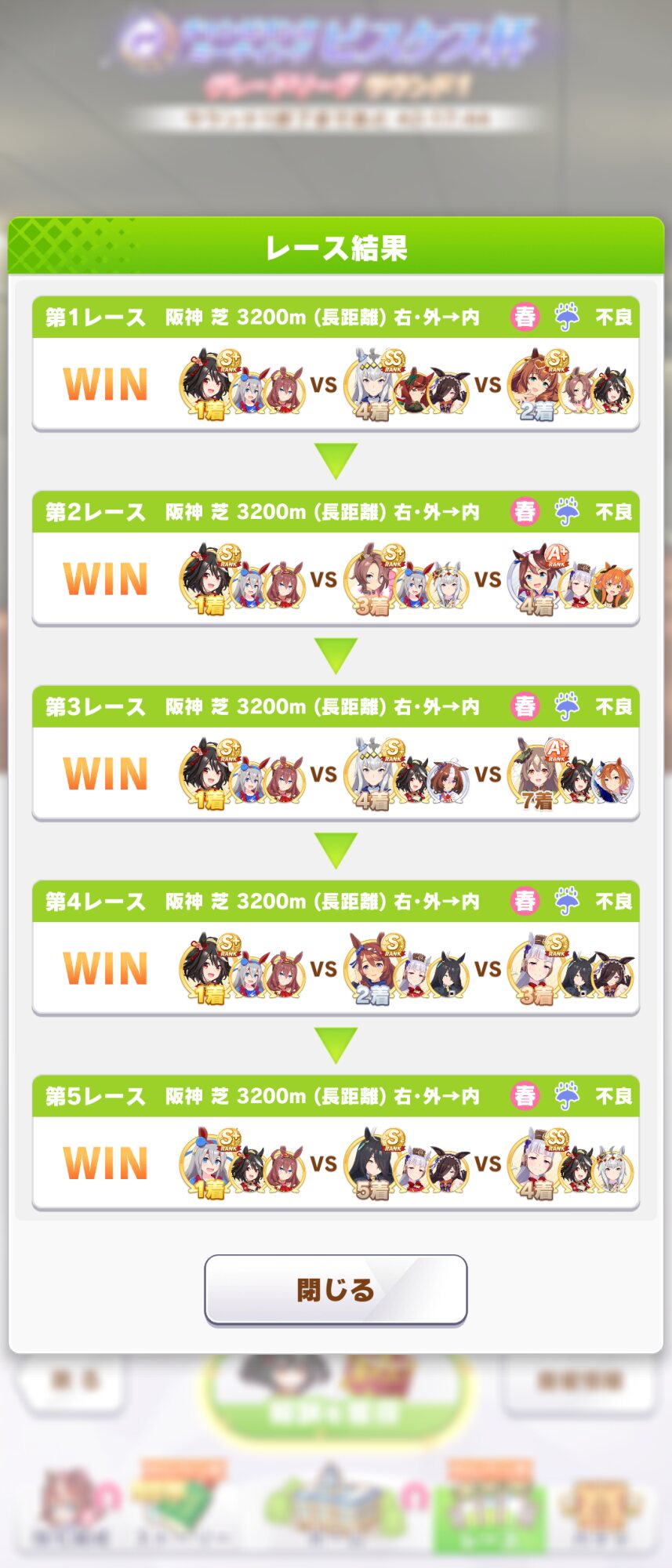The image size is (672, 1568).
Task: Close the race results dialog with 閉じる
Action: click(336, 1290)
